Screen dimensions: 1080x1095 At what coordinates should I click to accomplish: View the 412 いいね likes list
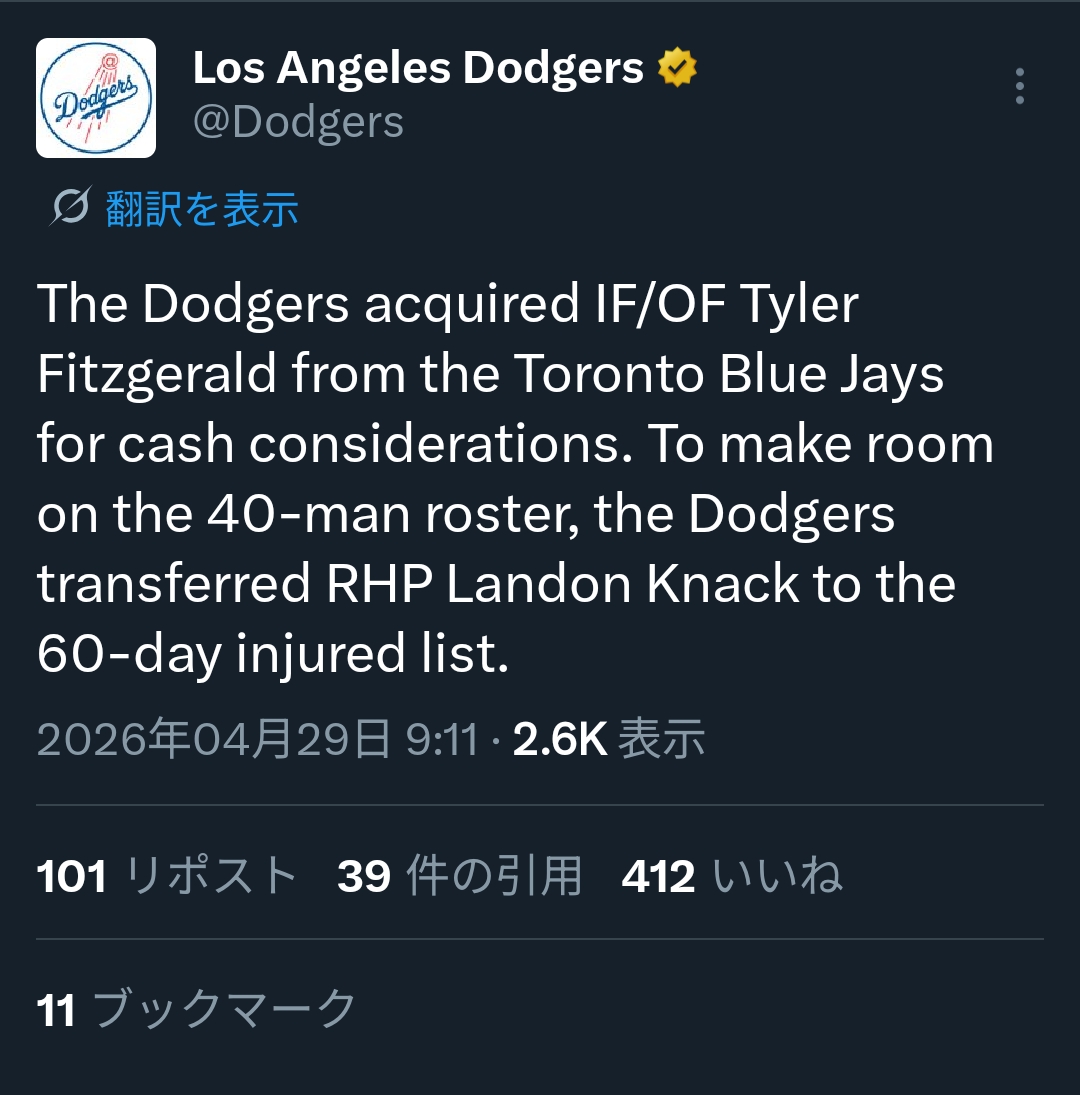[x=732, y=875]
